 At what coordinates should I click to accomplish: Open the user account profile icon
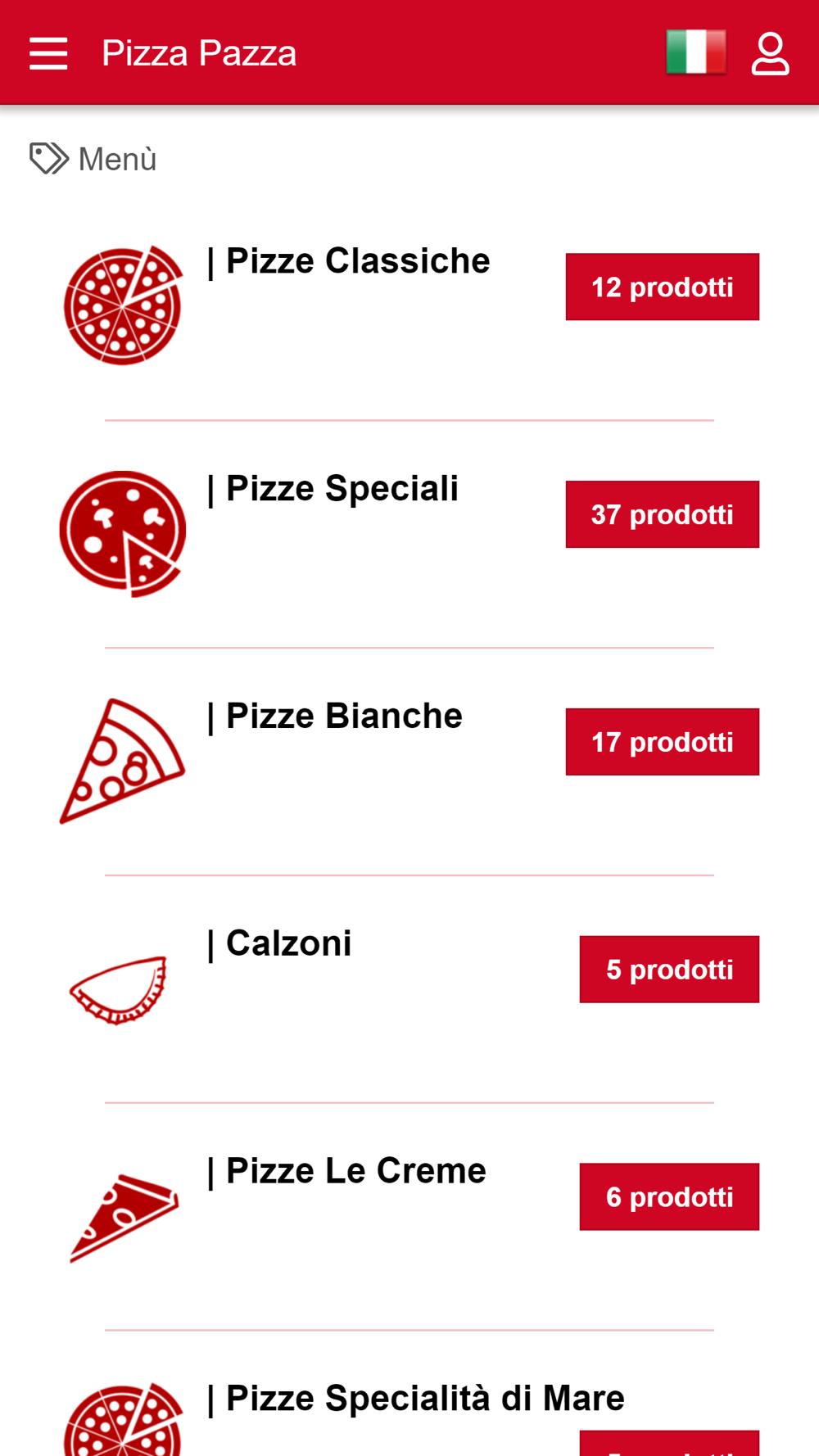tap(770, 53)
